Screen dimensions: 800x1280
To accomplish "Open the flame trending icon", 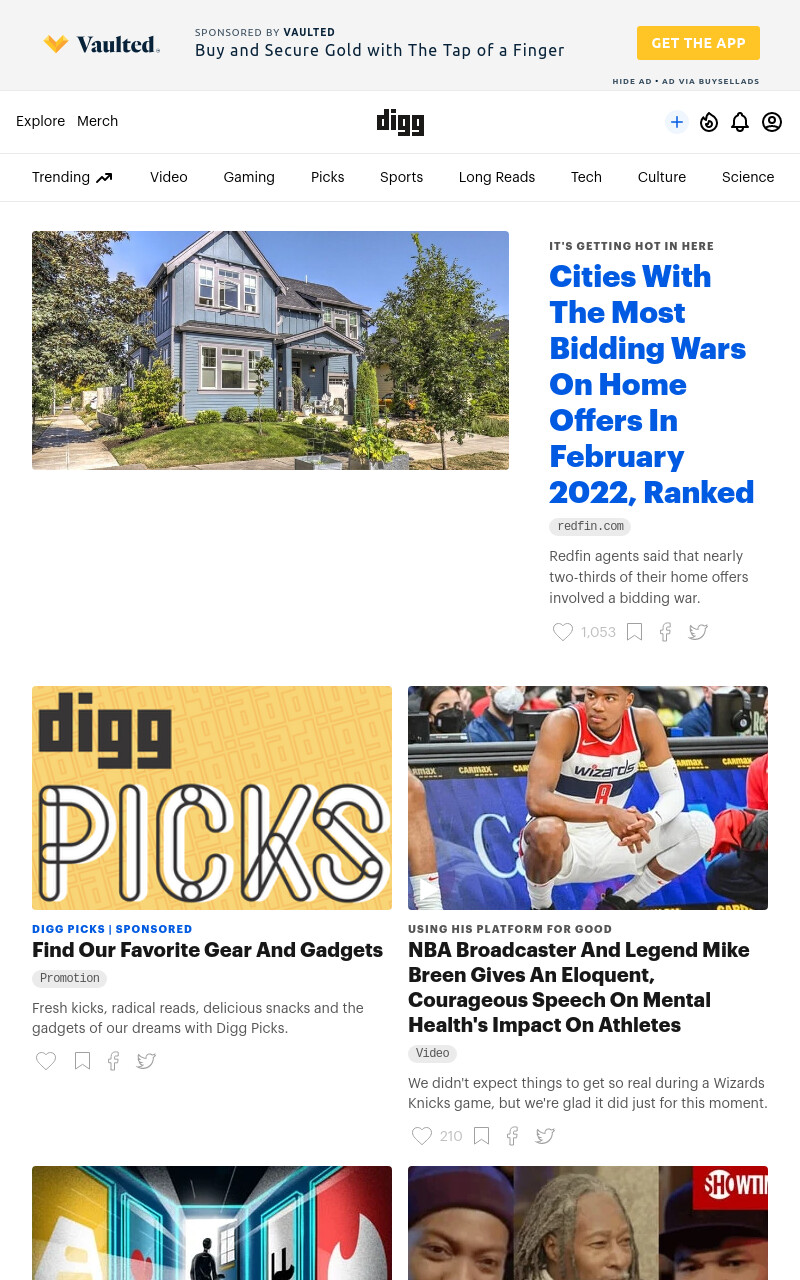I will 709,122.
